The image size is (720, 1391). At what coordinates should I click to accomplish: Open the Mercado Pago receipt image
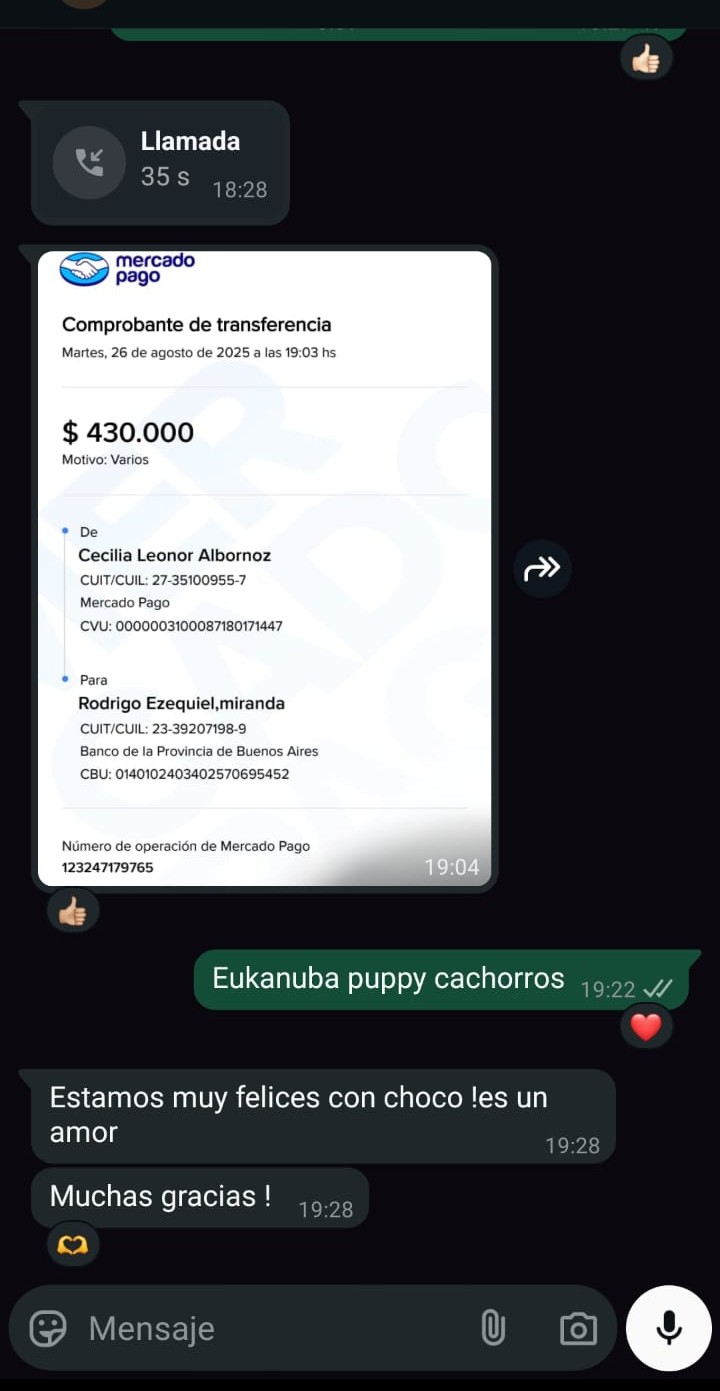tap(265, 568)
